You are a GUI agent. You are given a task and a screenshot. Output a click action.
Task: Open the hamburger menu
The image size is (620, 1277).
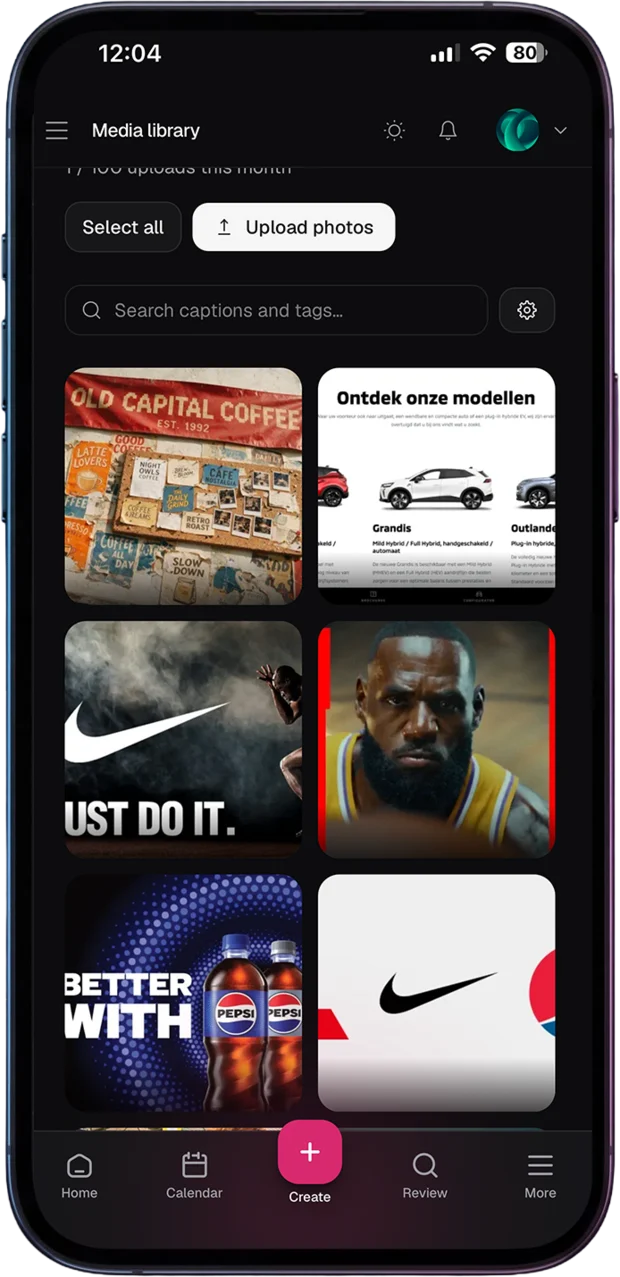click(57, 130)
